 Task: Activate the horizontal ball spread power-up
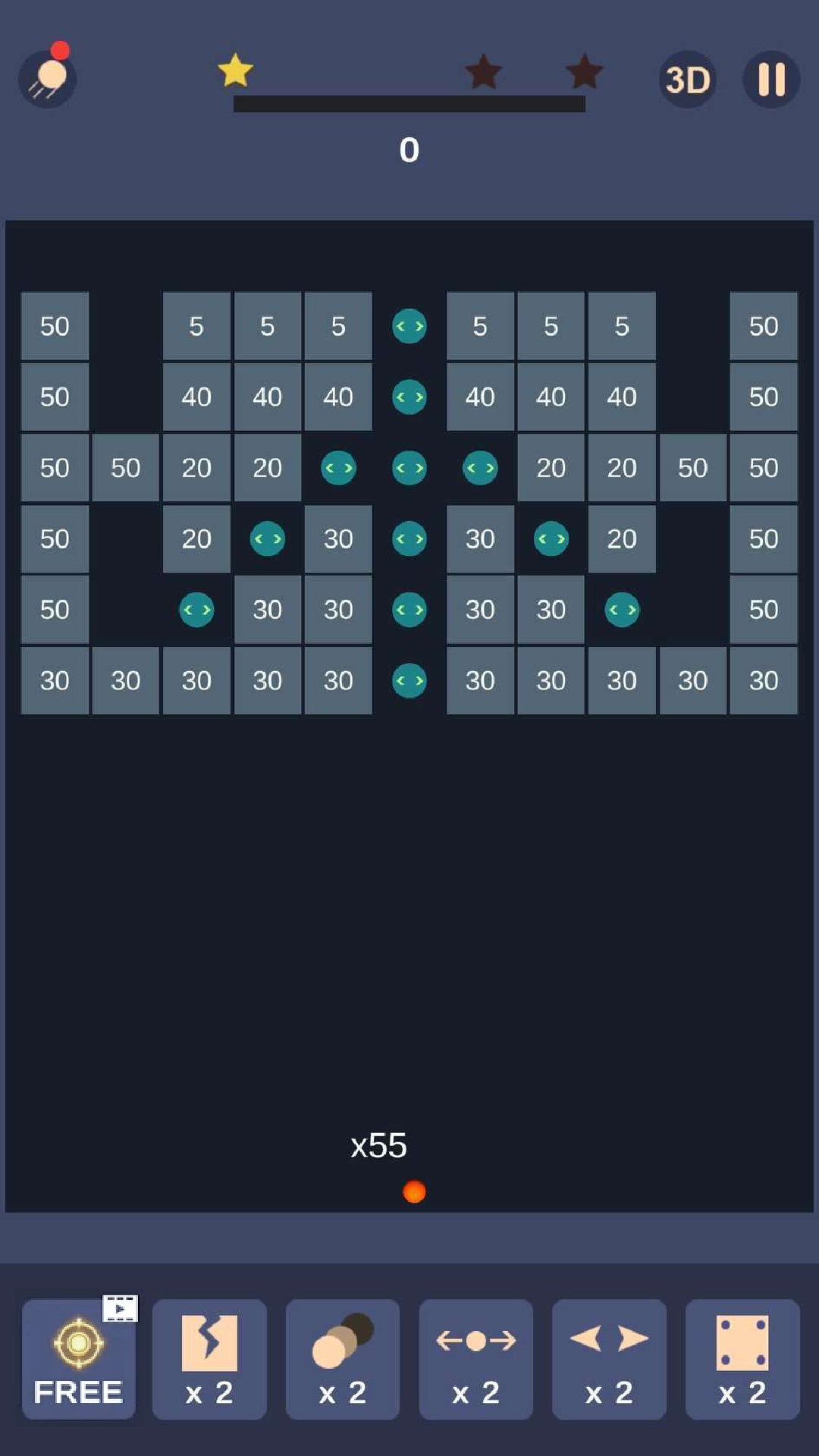[x=476, y=1359]
